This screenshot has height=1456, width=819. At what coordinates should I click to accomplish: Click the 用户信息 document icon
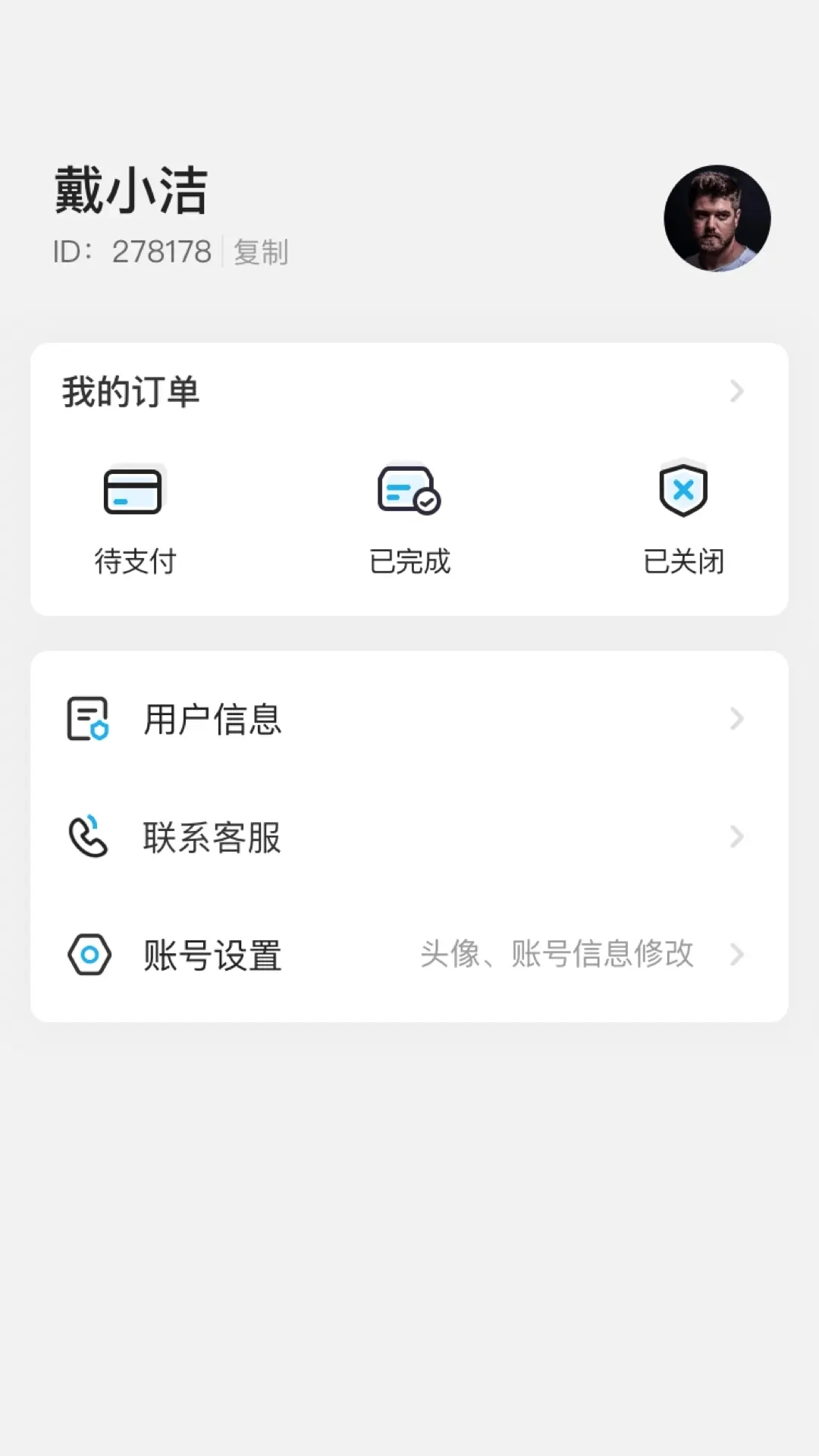pos(89,719)
